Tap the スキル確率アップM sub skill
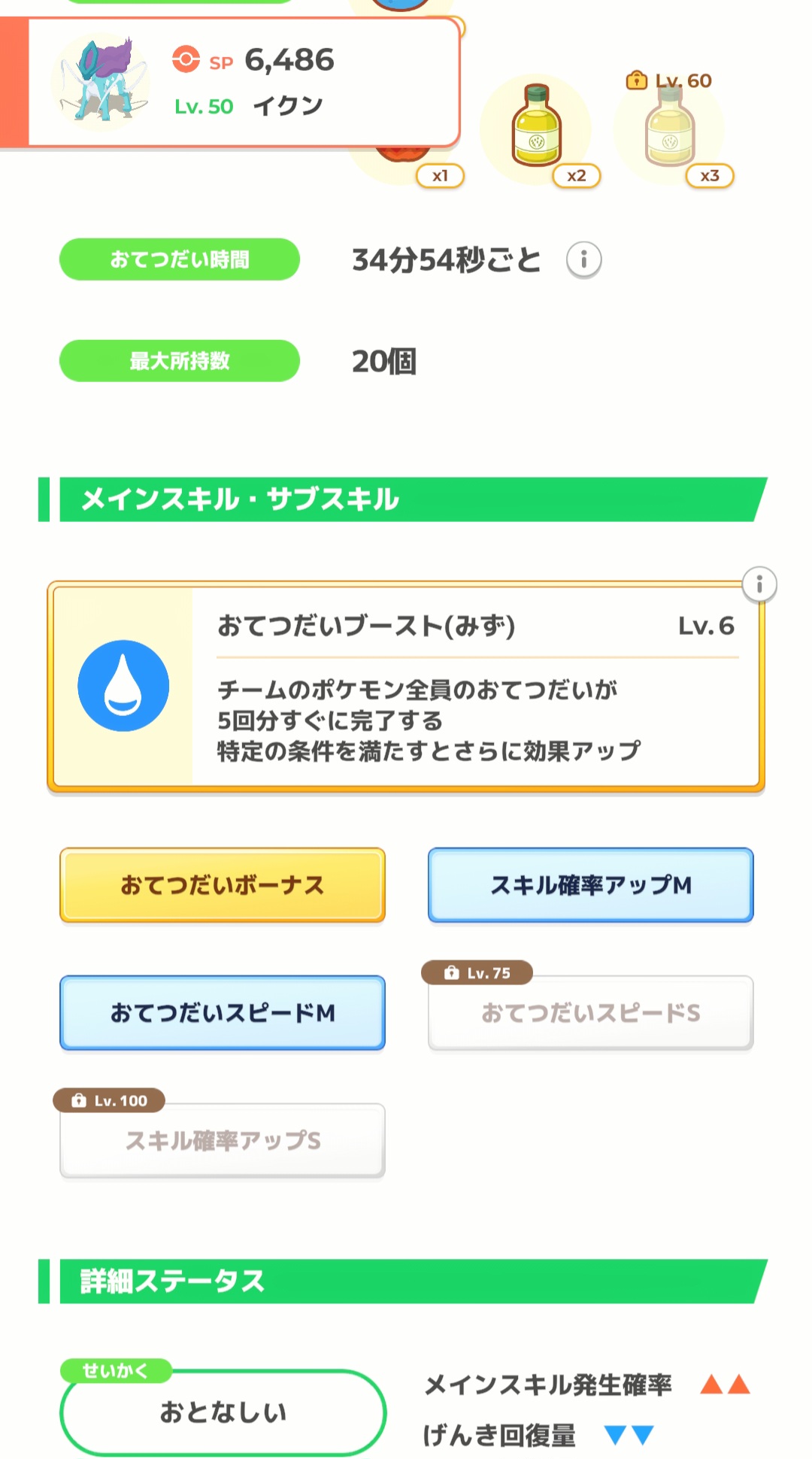The height and width of the screenshot is (1459, 812). [590, 885]
